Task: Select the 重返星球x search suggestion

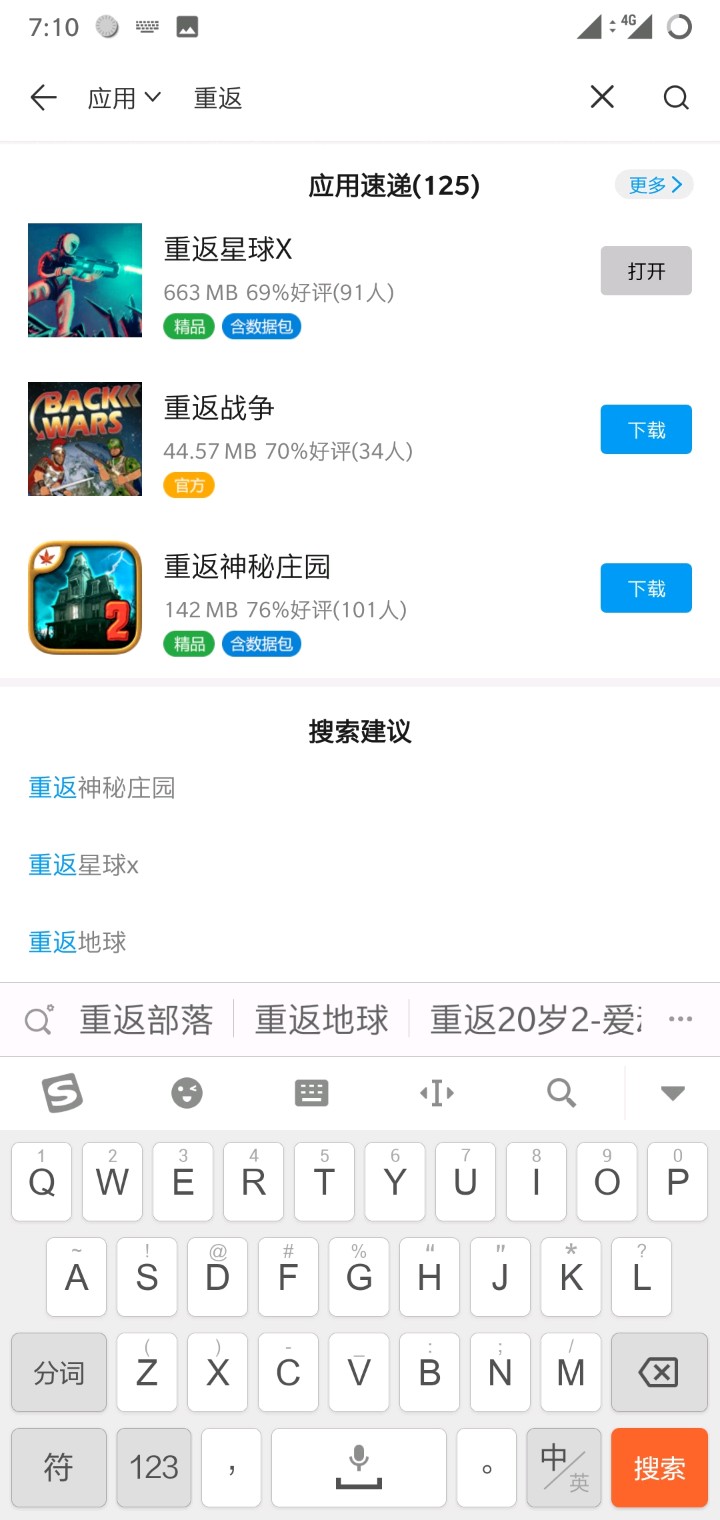Action: click(84, 865)
